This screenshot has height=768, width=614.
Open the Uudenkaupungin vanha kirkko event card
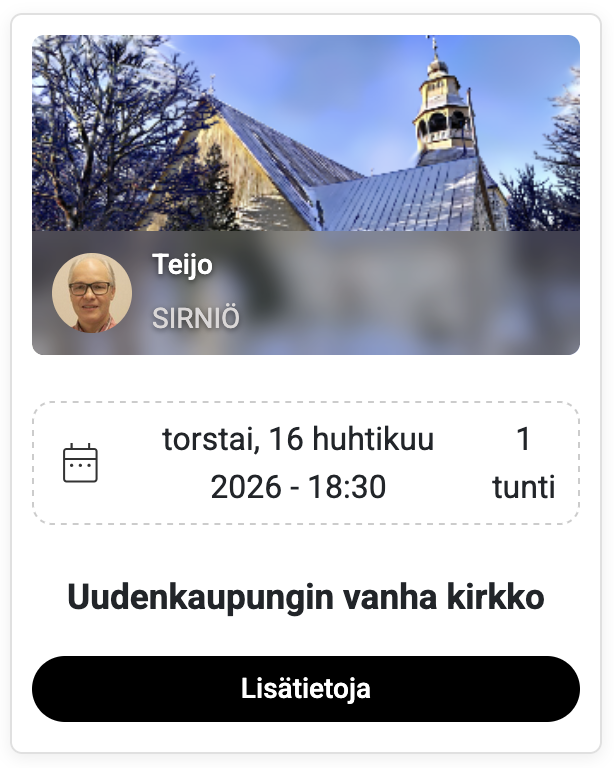click(x=306, y=598)
